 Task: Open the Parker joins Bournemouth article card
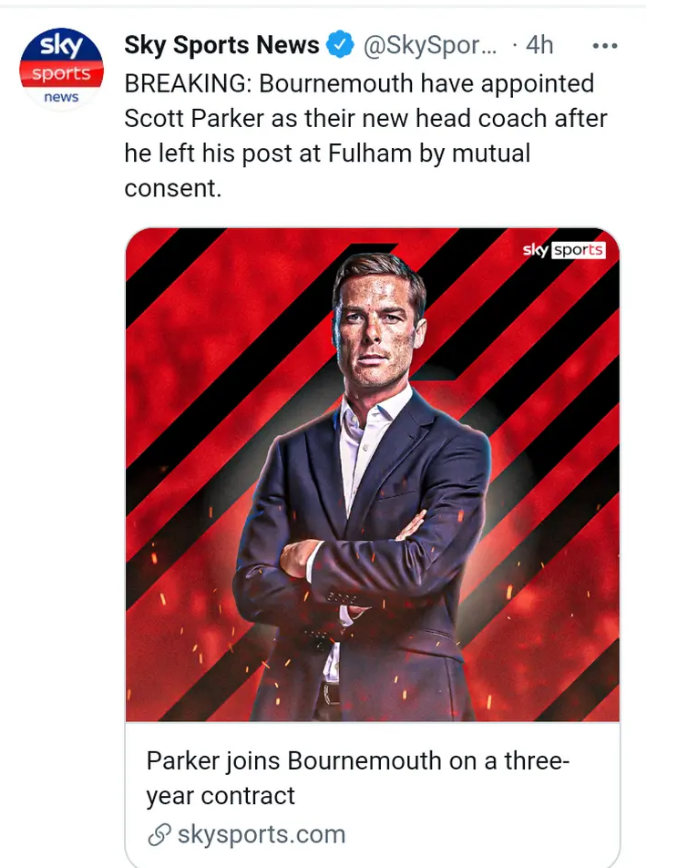click(372, 780)
